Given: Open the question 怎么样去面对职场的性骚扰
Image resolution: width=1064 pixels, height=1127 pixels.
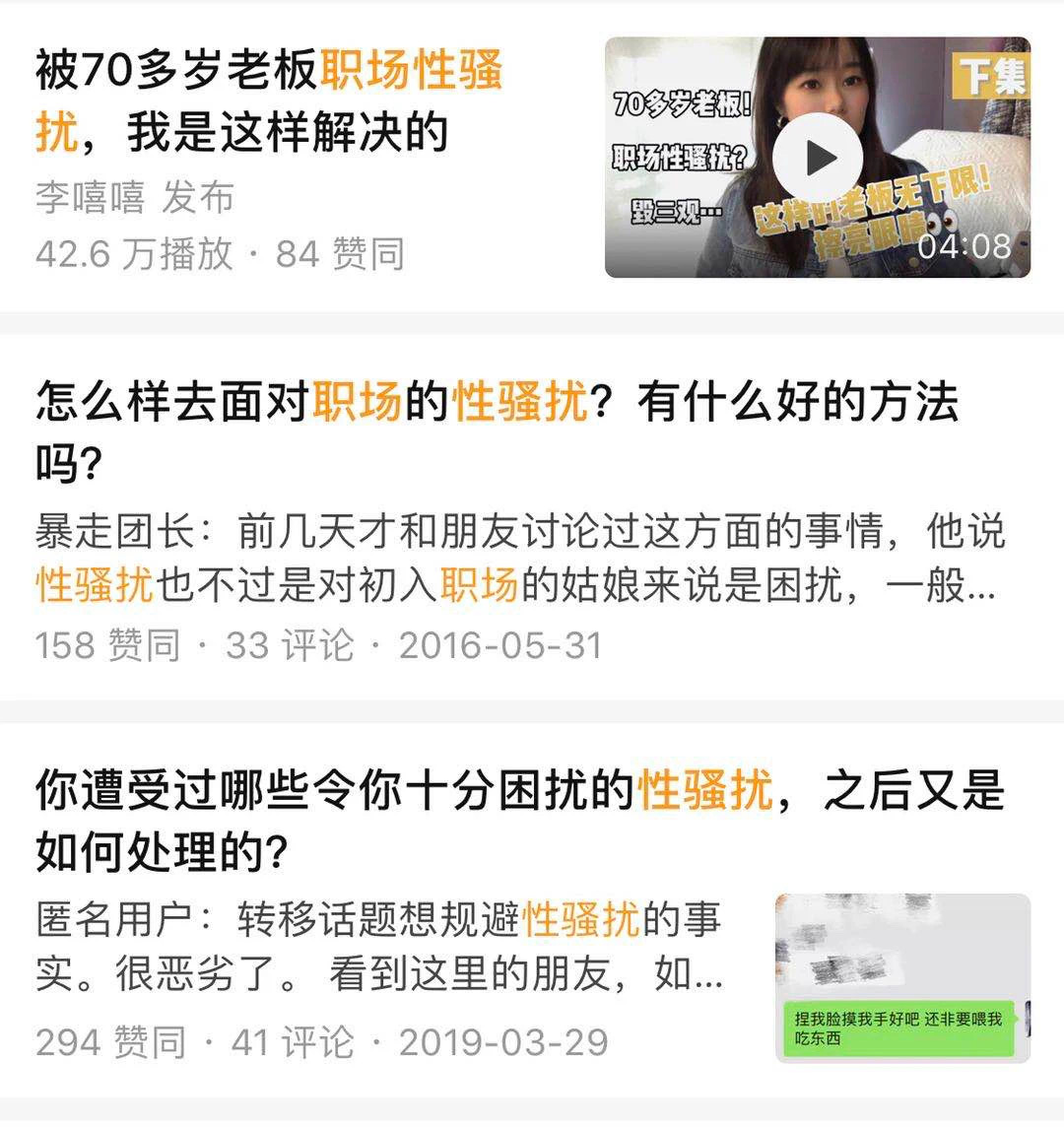Looking at the screenshot, I should click(x=496, y=431).
